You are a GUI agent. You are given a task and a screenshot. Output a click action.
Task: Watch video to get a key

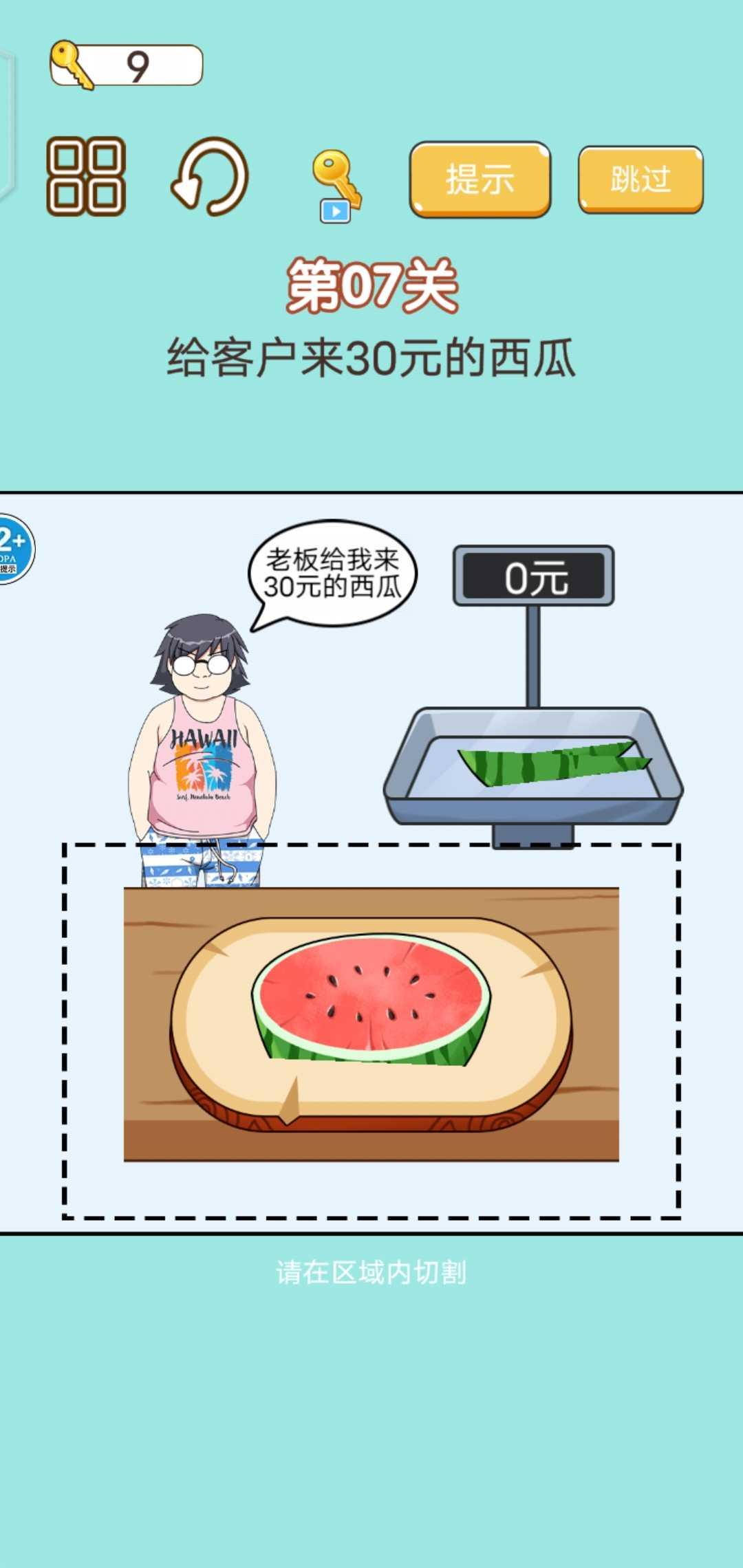pos(336,186)
